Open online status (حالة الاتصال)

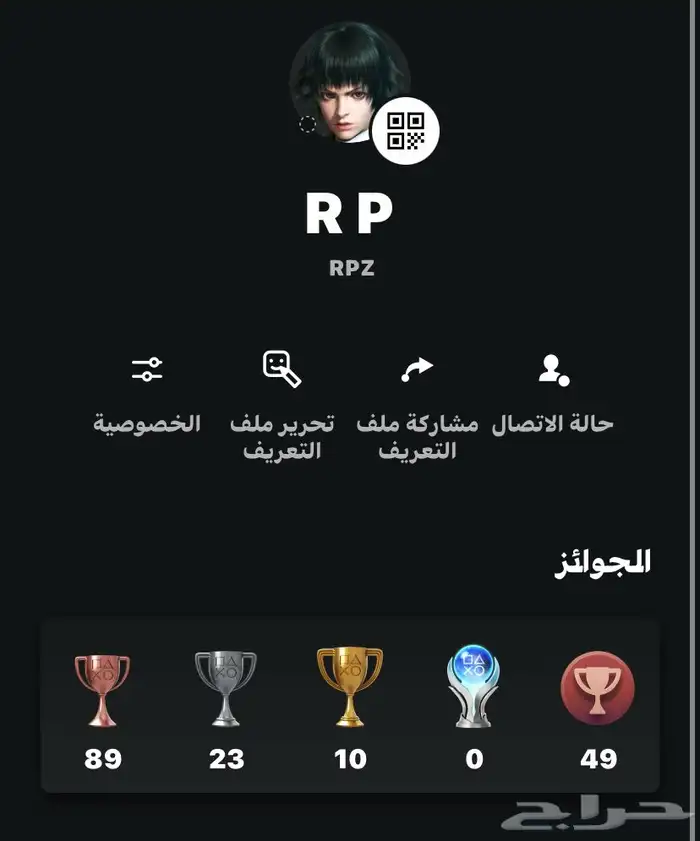click(552, 394)
